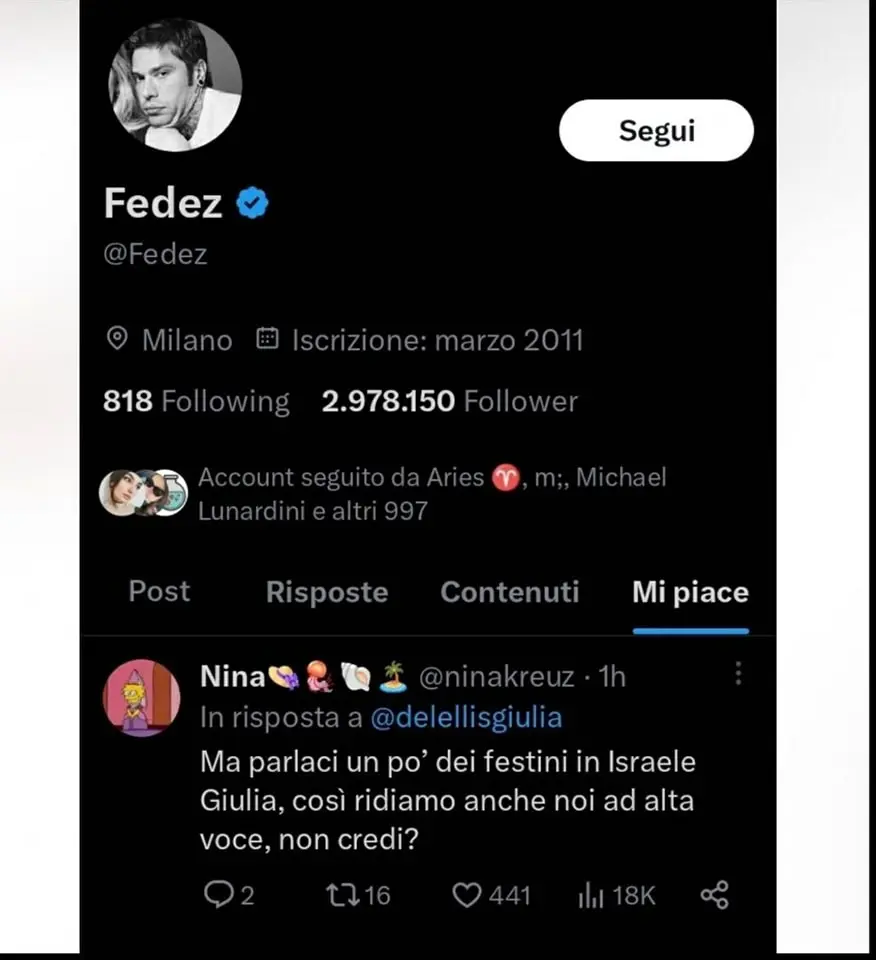Viewport: 876px width, 960px height.
Task: Reply to Nina's post
Action: (x=228, y=895)
